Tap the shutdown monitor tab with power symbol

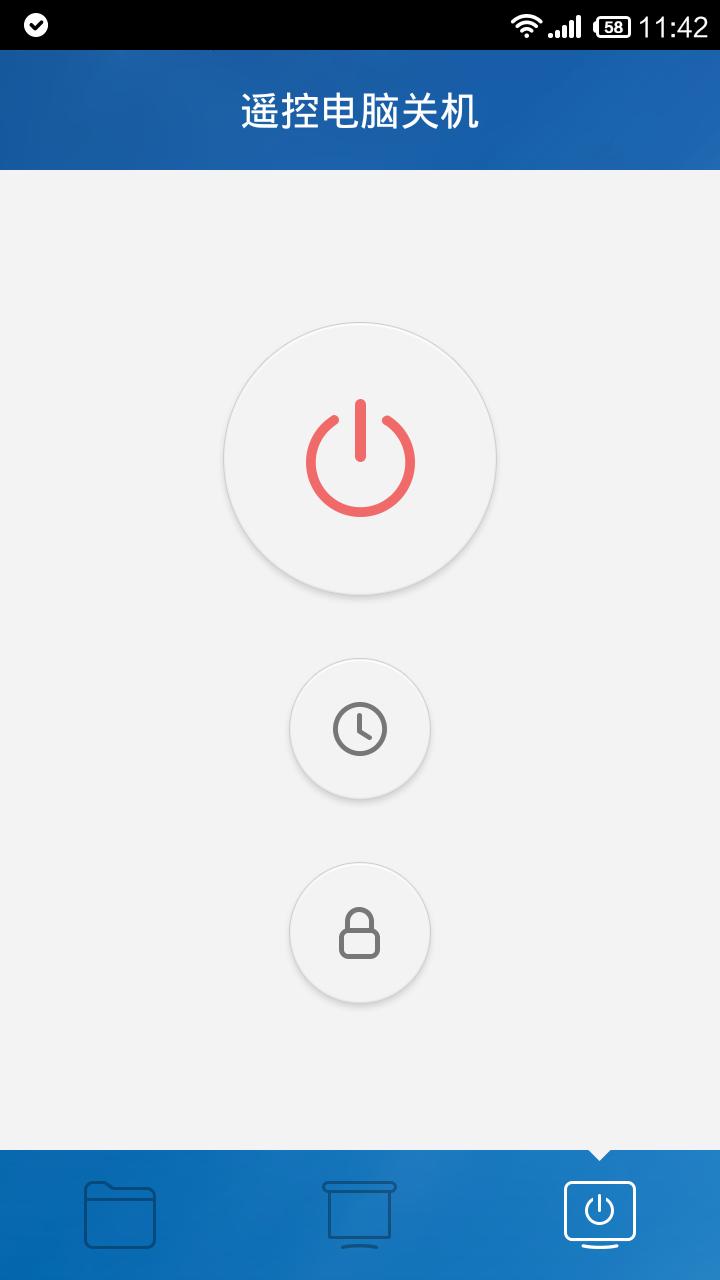click(x=599, y=1214)
